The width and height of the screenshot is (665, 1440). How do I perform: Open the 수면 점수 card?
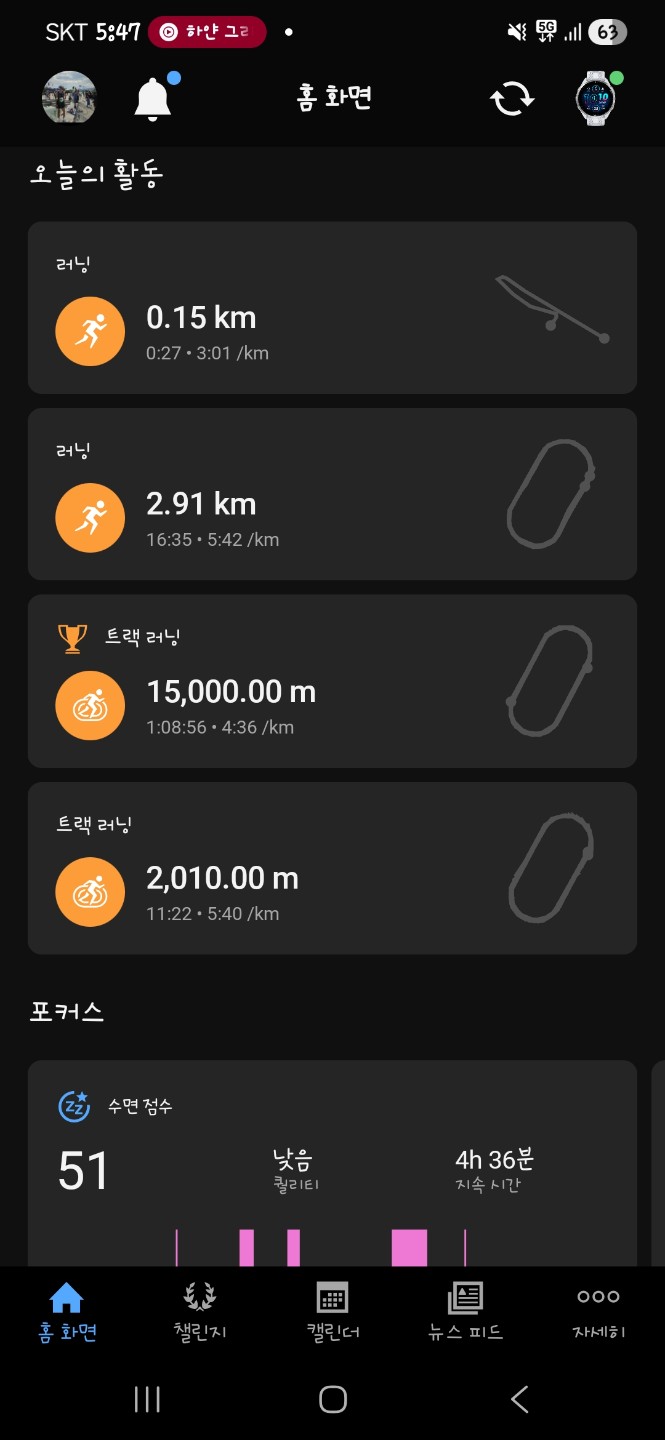click(332, 1160)
